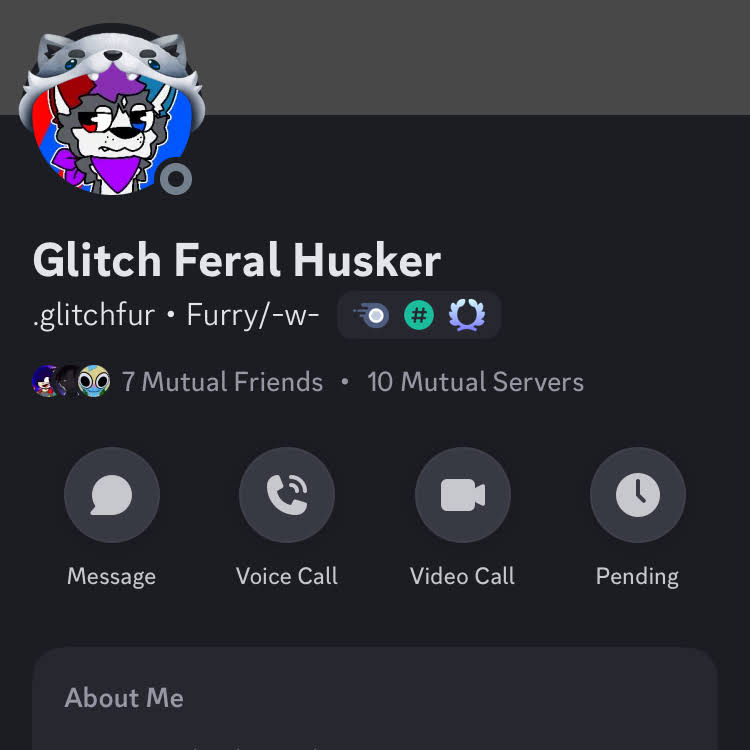The image size is (750, 750).
Task: Tap the green hashtag badge
Action: click(419, 316)
